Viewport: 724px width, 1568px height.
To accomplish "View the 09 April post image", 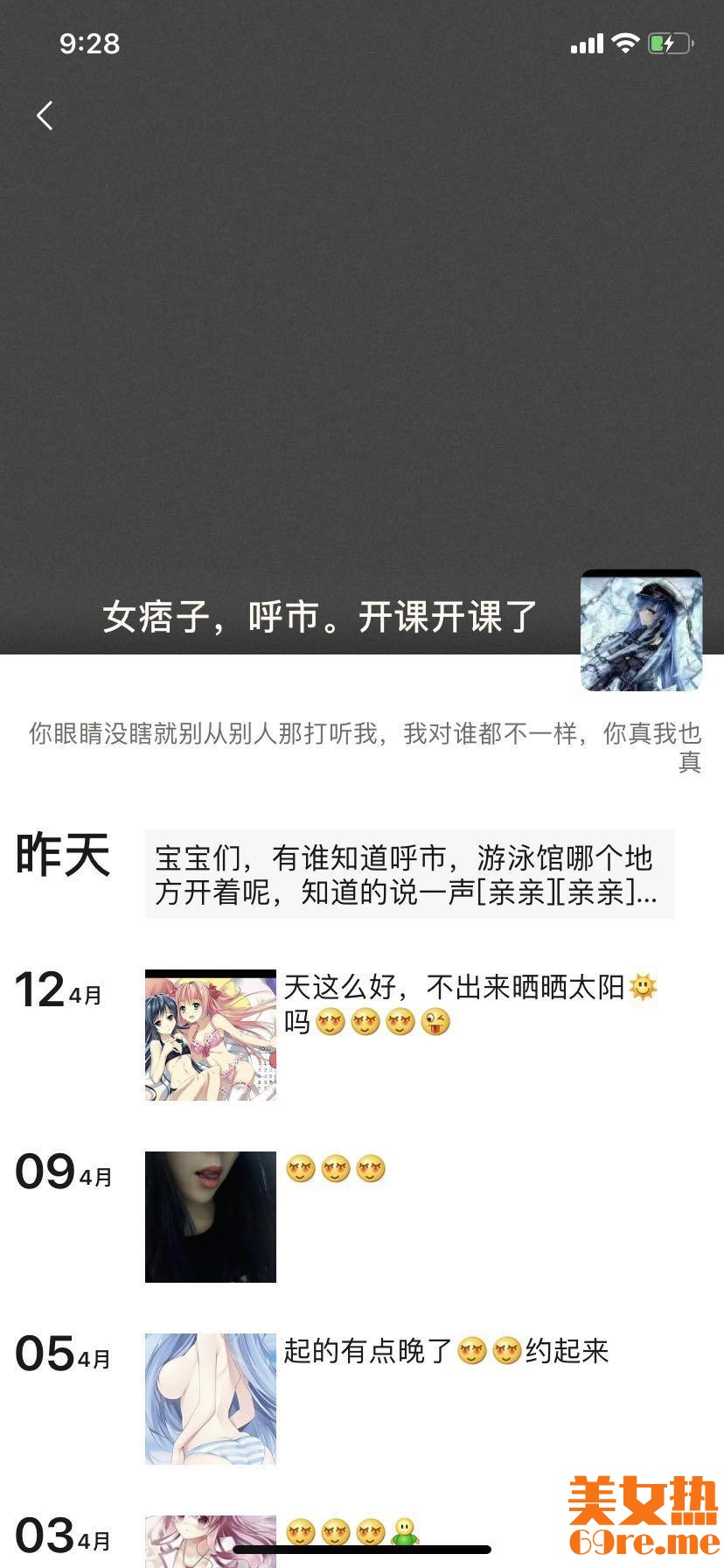I will pos(211,1217).
